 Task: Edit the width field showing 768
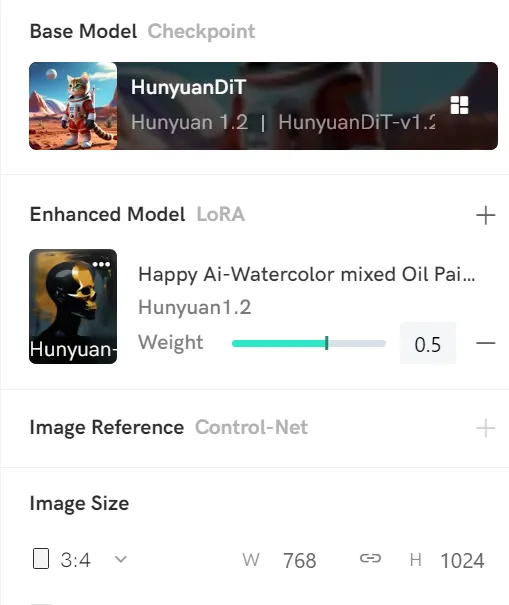[299, 560]
